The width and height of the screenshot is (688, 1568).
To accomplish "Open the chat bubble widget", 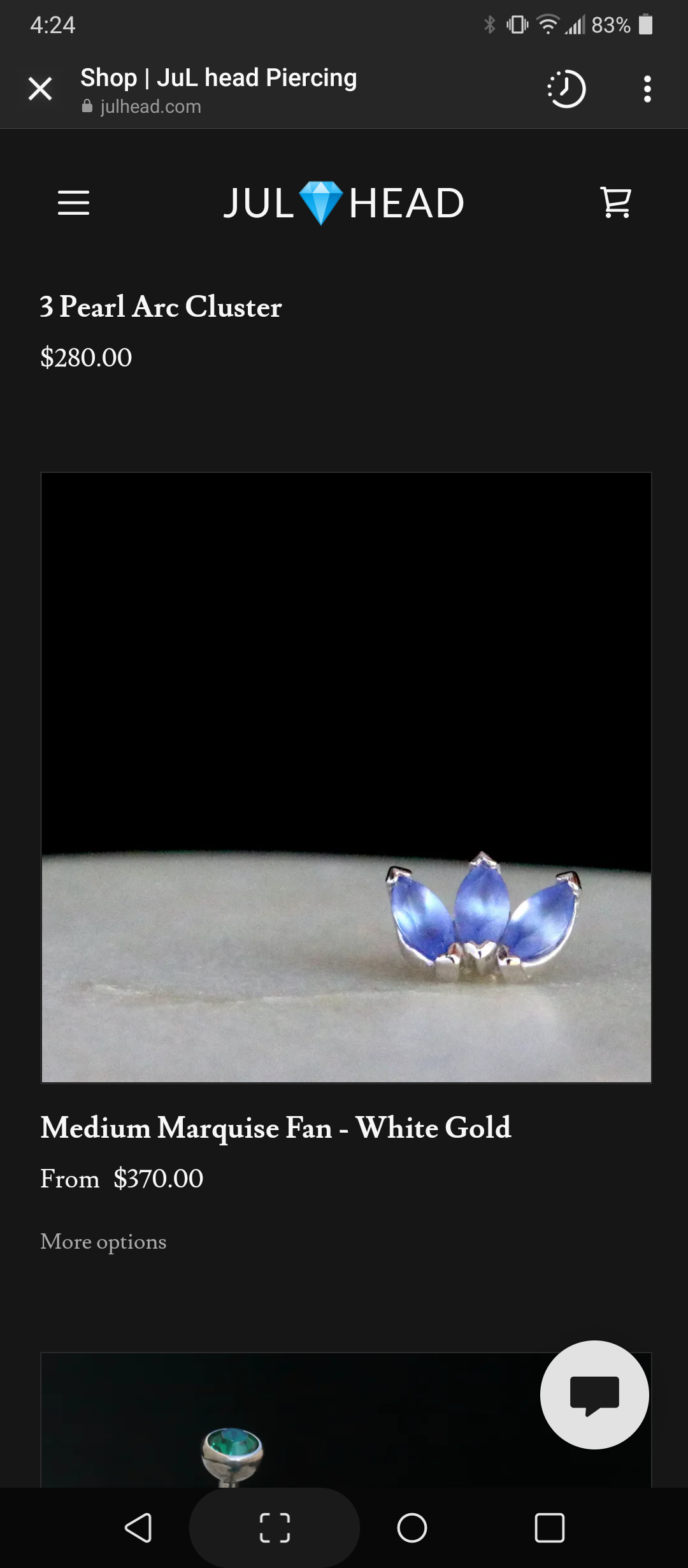I will [594, 1395].
